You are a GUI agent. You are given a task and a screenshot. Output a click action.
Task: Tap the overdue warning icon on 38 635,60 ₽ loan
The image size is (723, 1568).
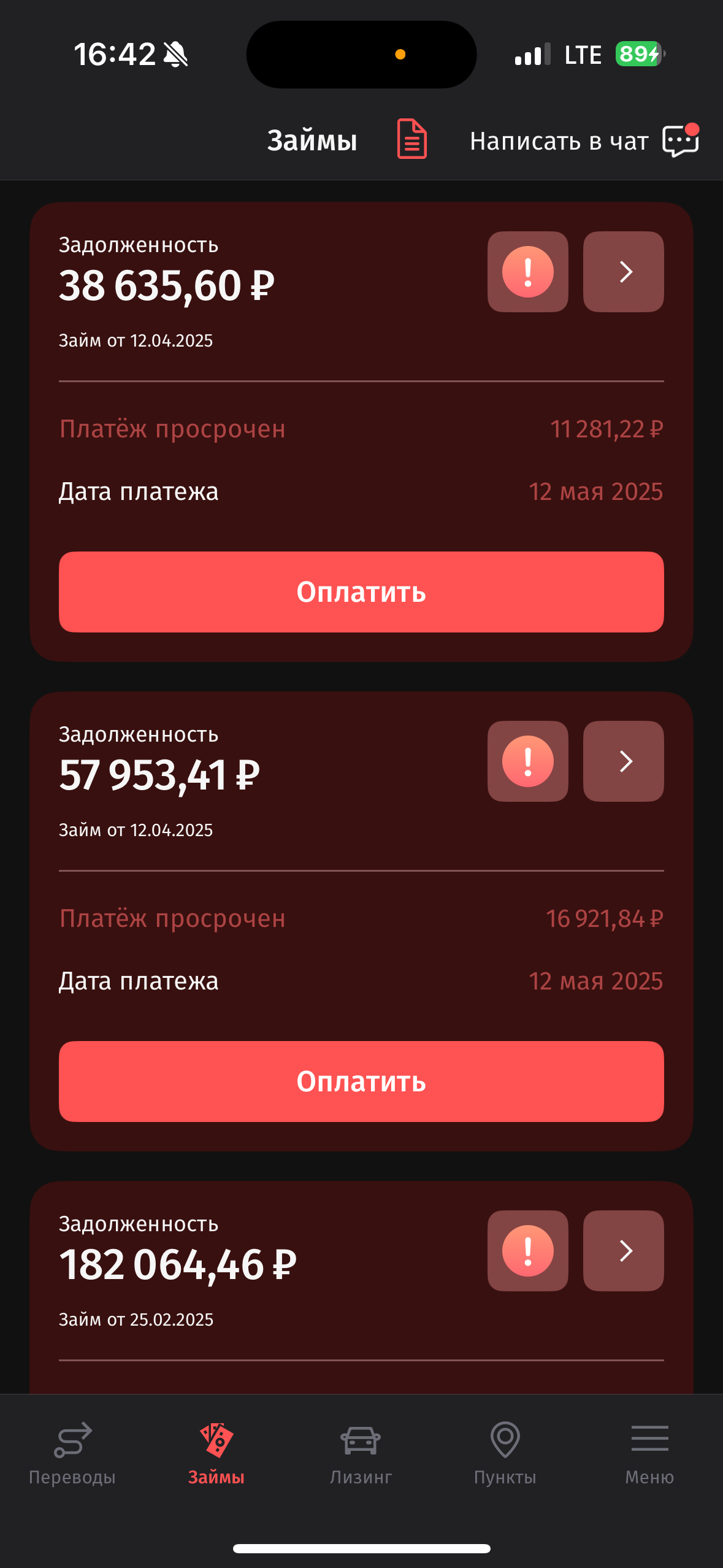(527, 272)
